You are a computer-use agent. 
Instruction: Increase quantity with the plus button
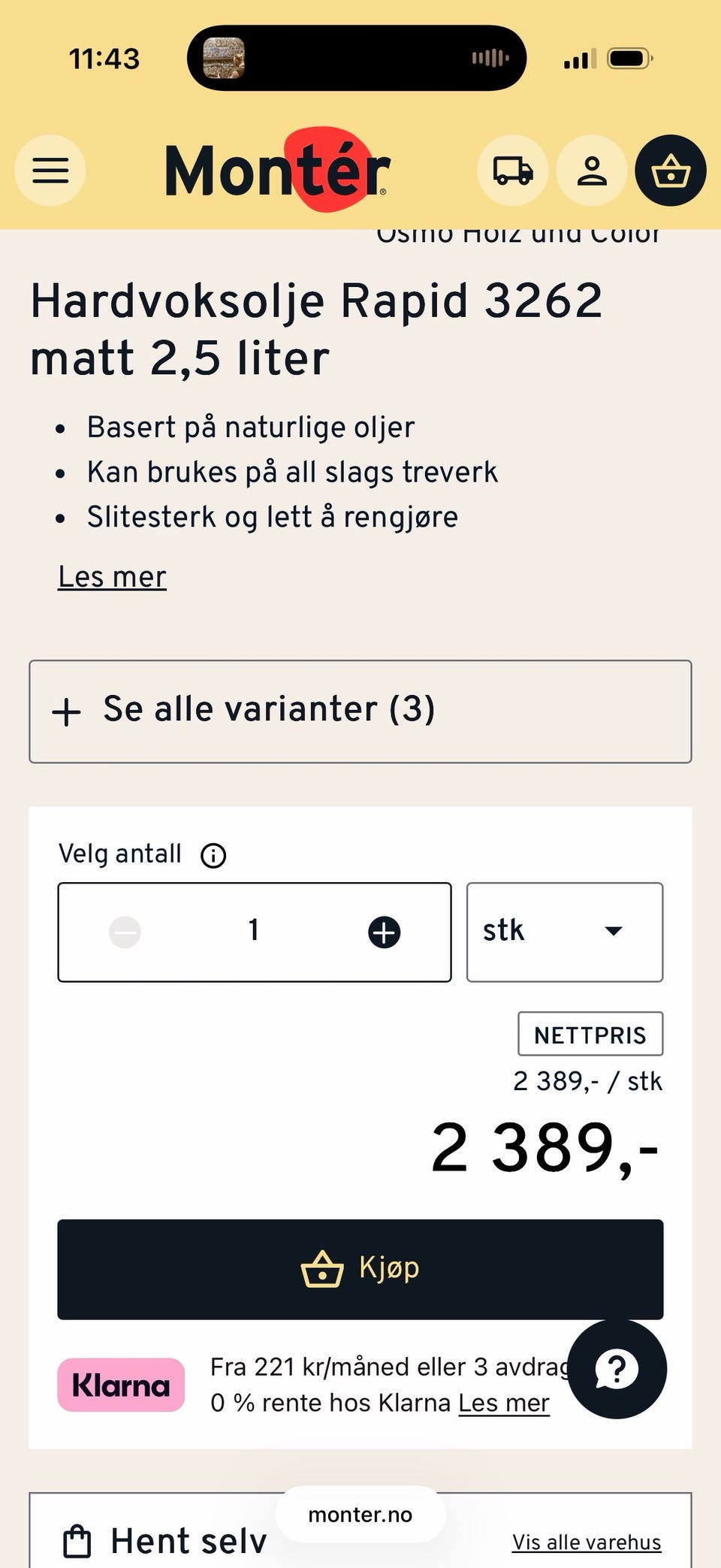(382, 931)
